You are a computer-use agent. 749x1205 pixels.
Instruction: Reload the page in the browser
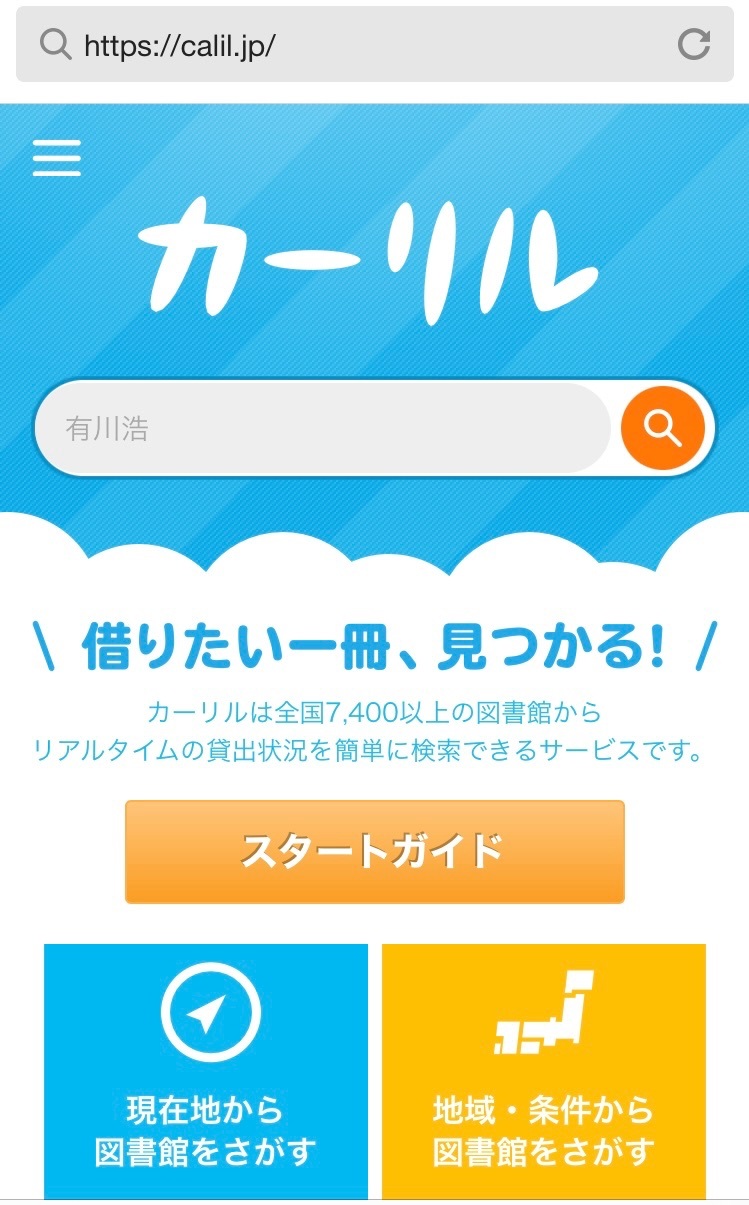(x=693, y=45)
